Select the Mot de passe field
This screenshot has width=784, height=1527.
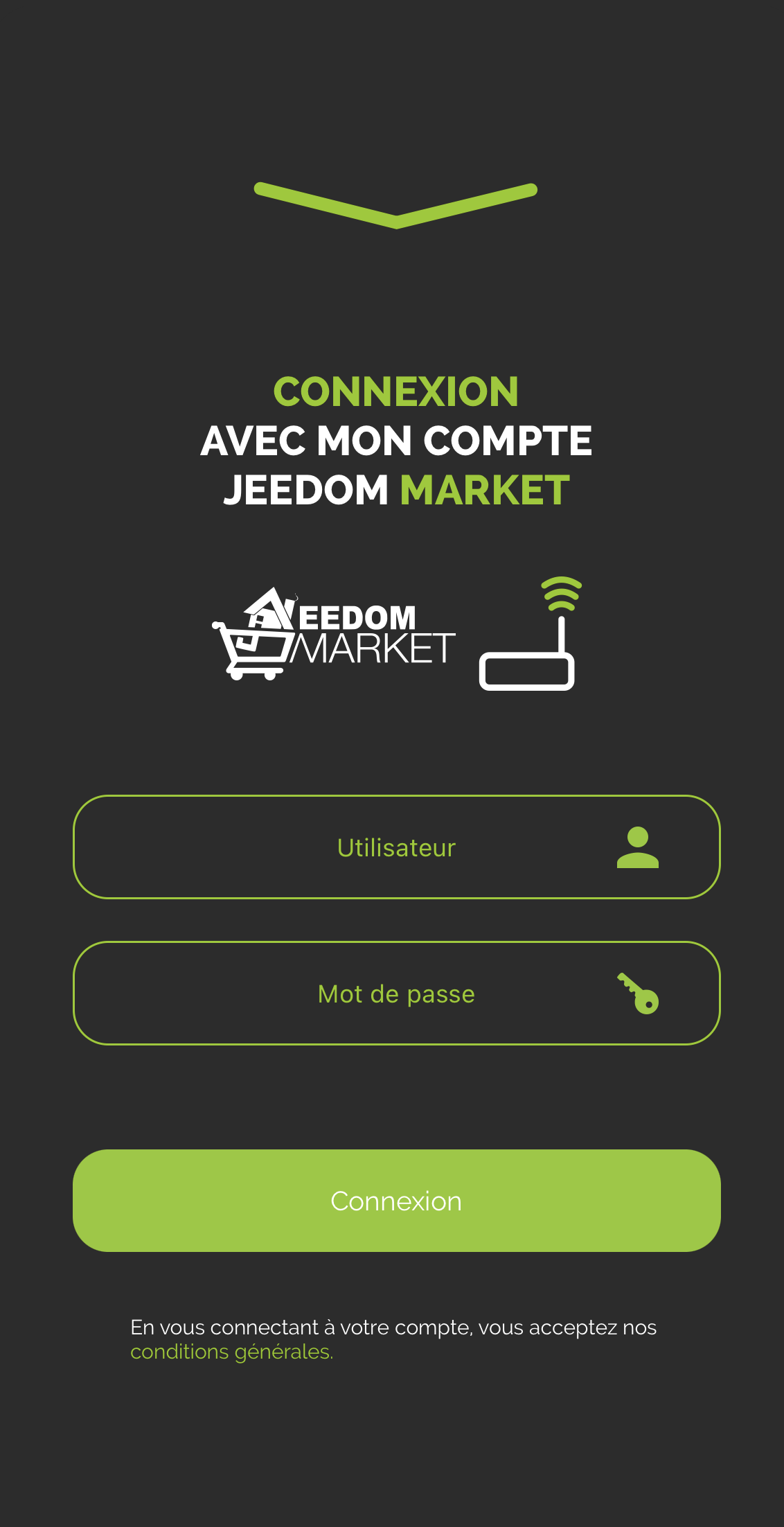(x=395, y=994)
